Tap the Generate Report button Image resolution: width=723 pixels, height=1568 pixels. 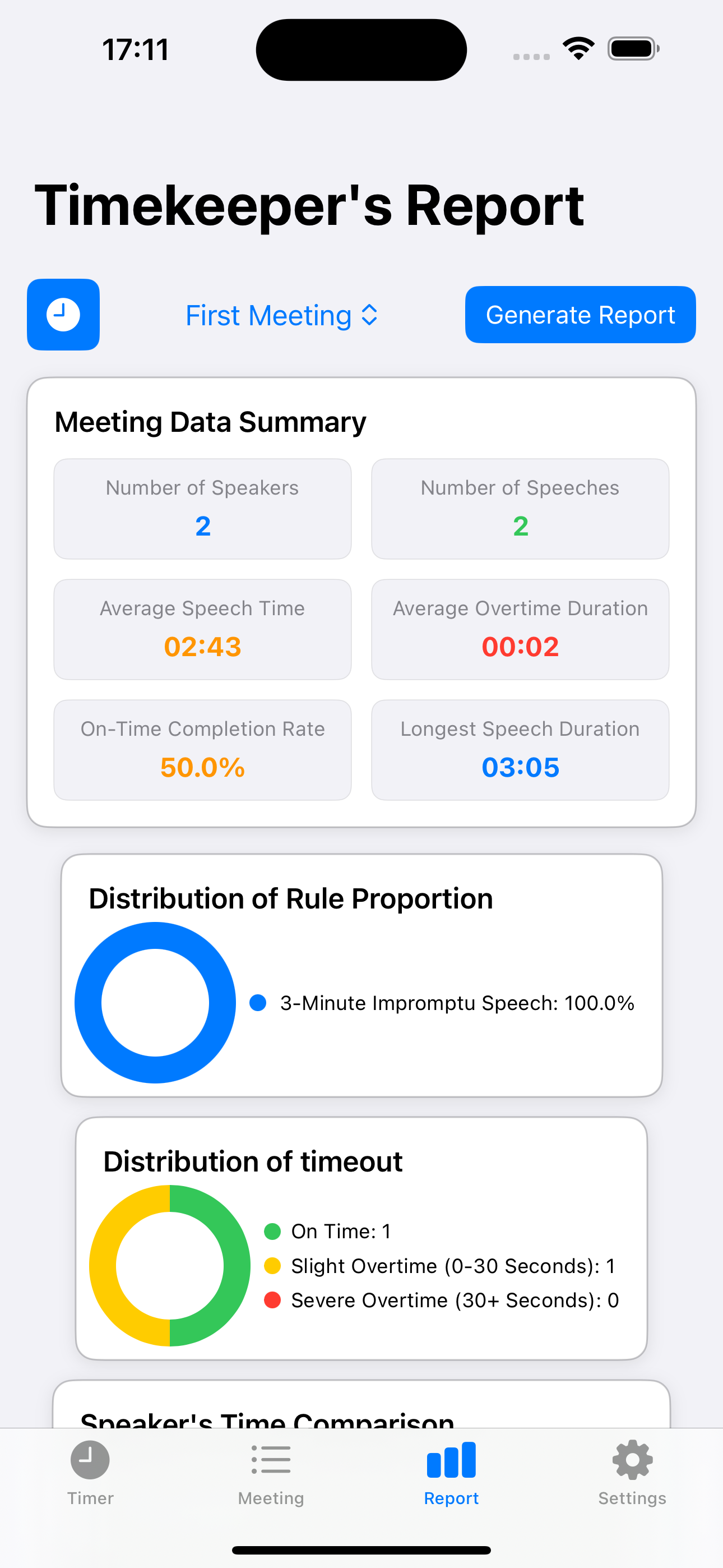click(580, 315)
